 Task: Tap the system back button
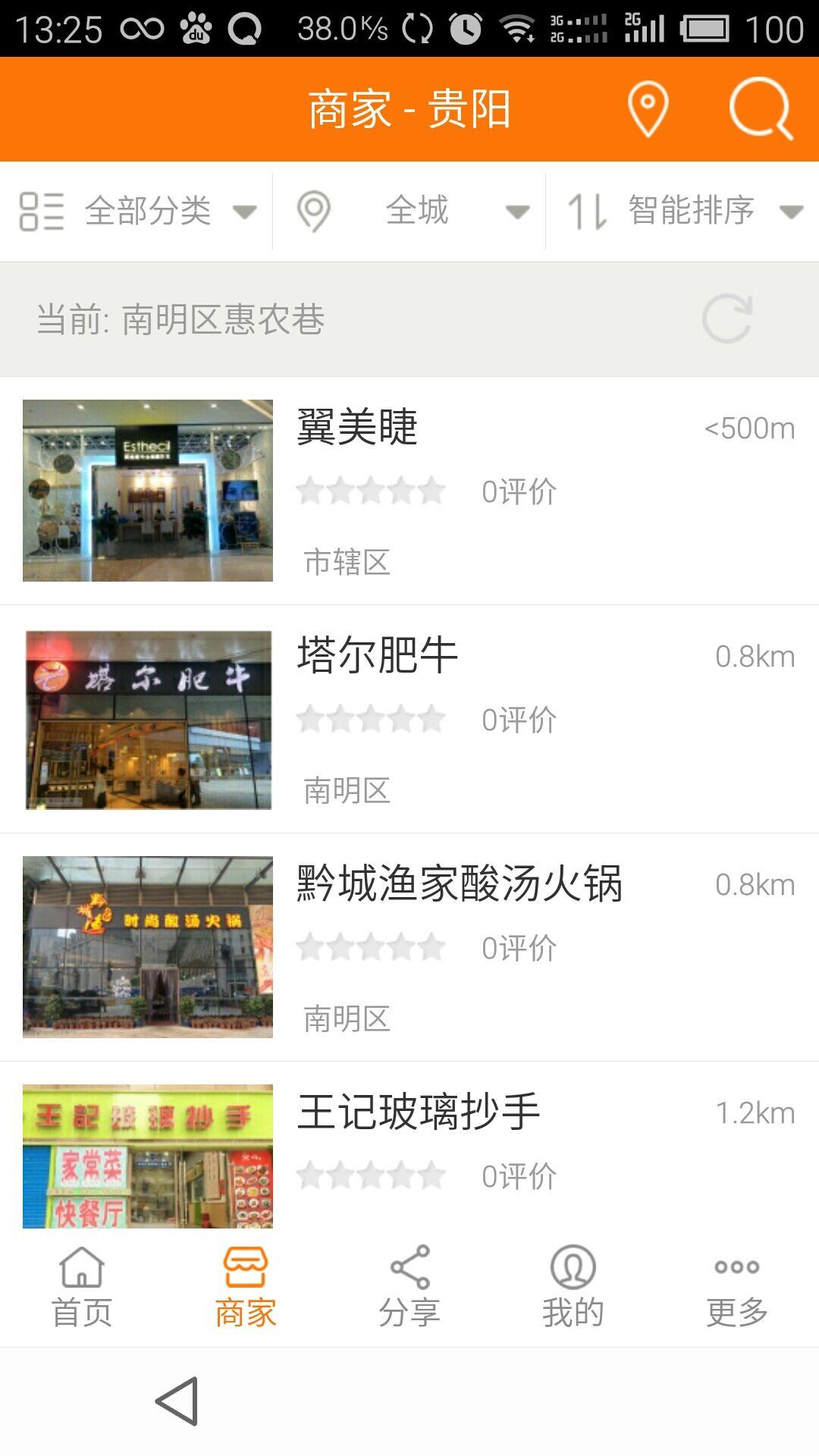tap(177, 1401)
